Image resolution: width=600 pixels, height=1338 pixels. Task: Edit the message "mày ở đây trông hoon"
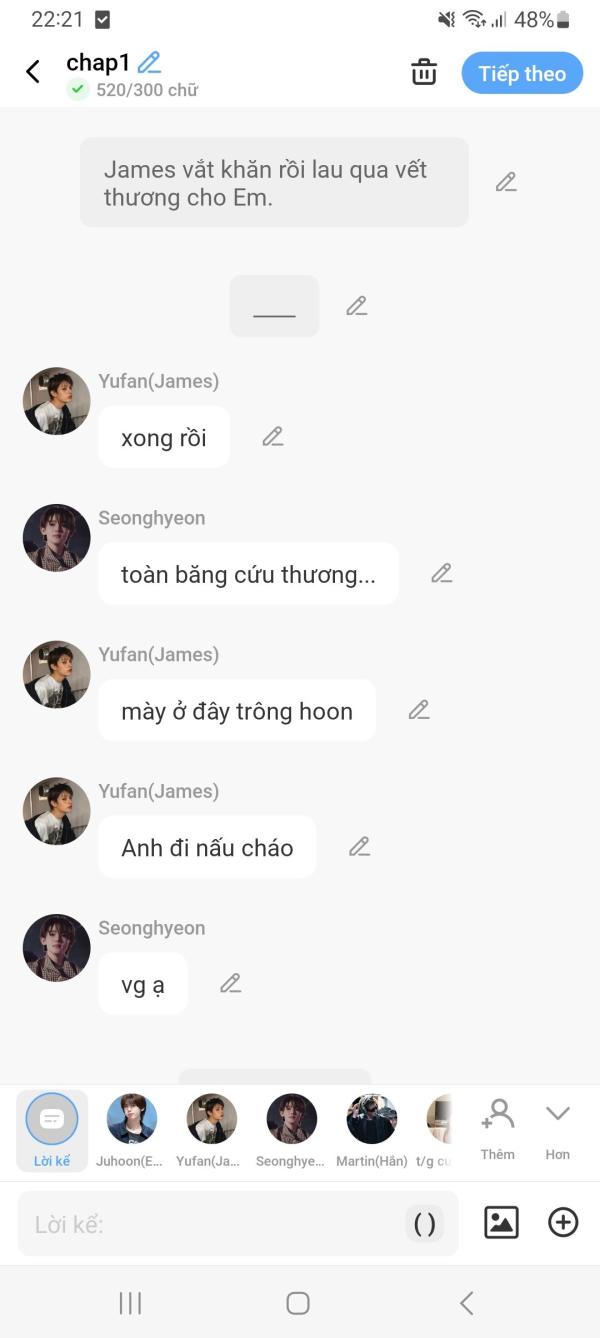419,710
